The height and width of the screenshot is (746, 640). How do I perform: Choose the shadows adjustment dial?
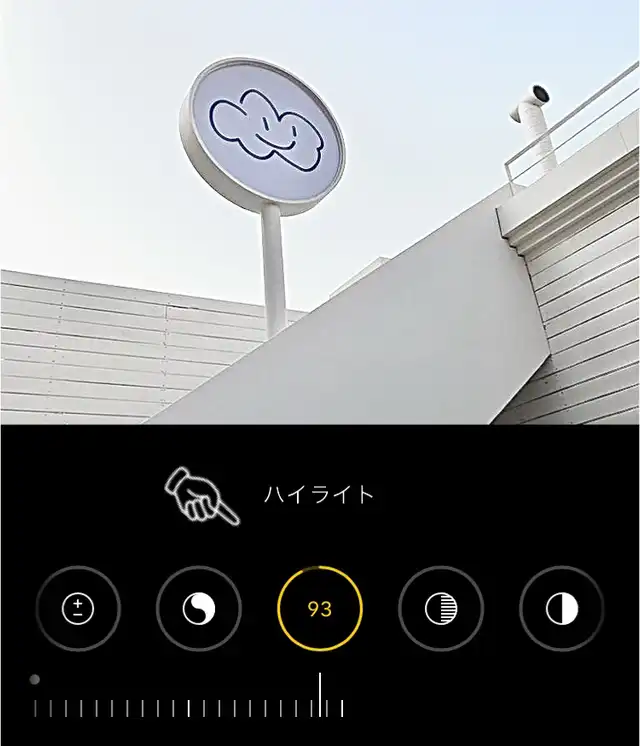coord(441,609)
